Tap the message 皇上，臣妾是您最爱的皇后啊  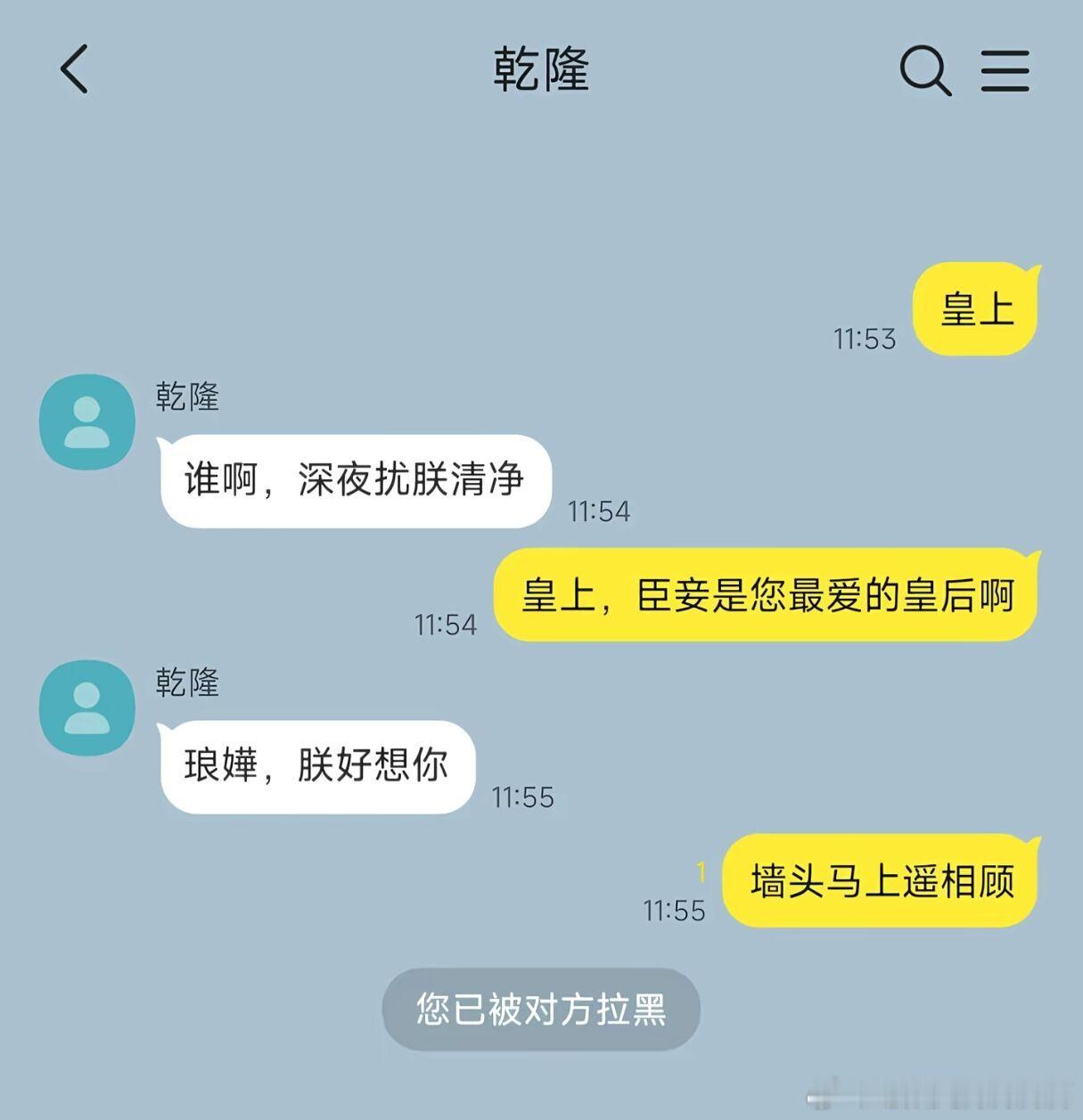[x=765, y=599]
